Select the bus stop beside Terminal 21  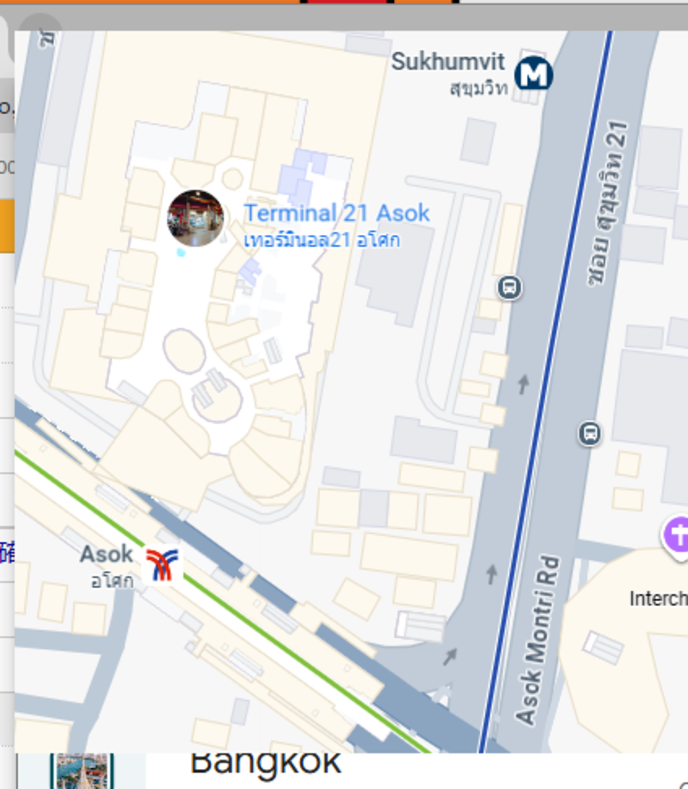pos(510,288)
